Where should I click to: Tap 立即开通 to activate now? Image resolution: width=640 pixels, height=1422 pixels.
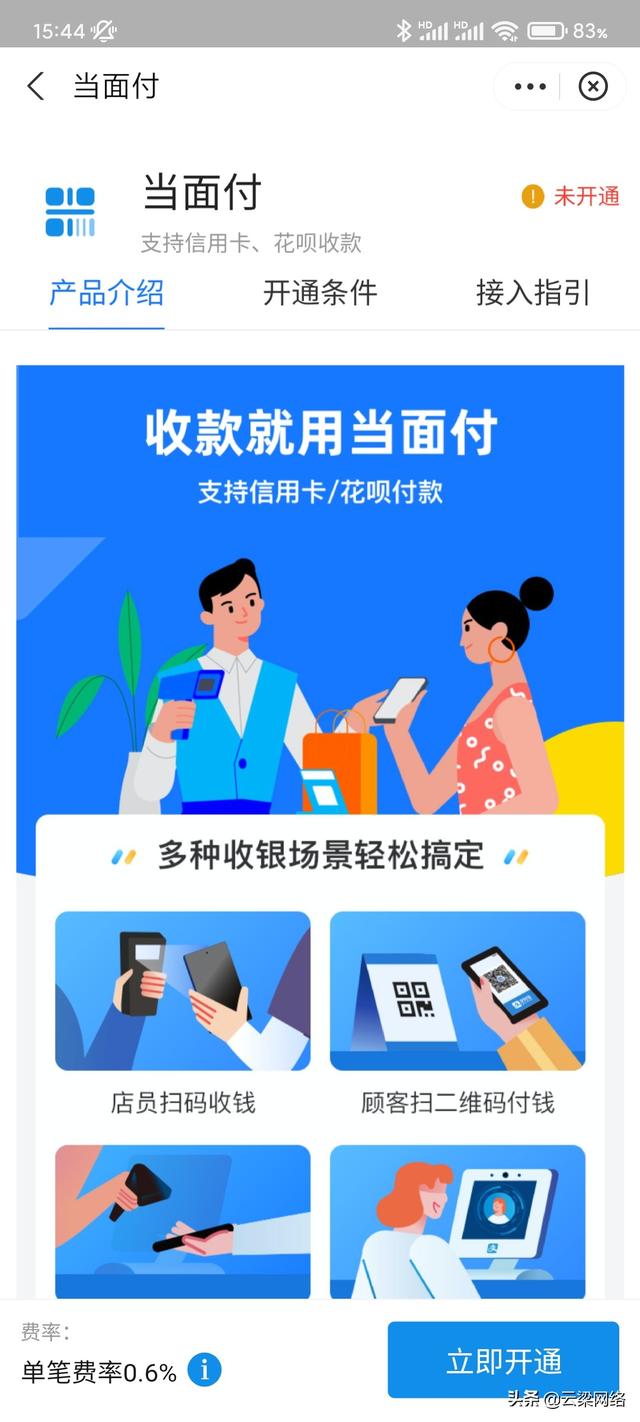pyautogui.click(x=503, y=1361)
